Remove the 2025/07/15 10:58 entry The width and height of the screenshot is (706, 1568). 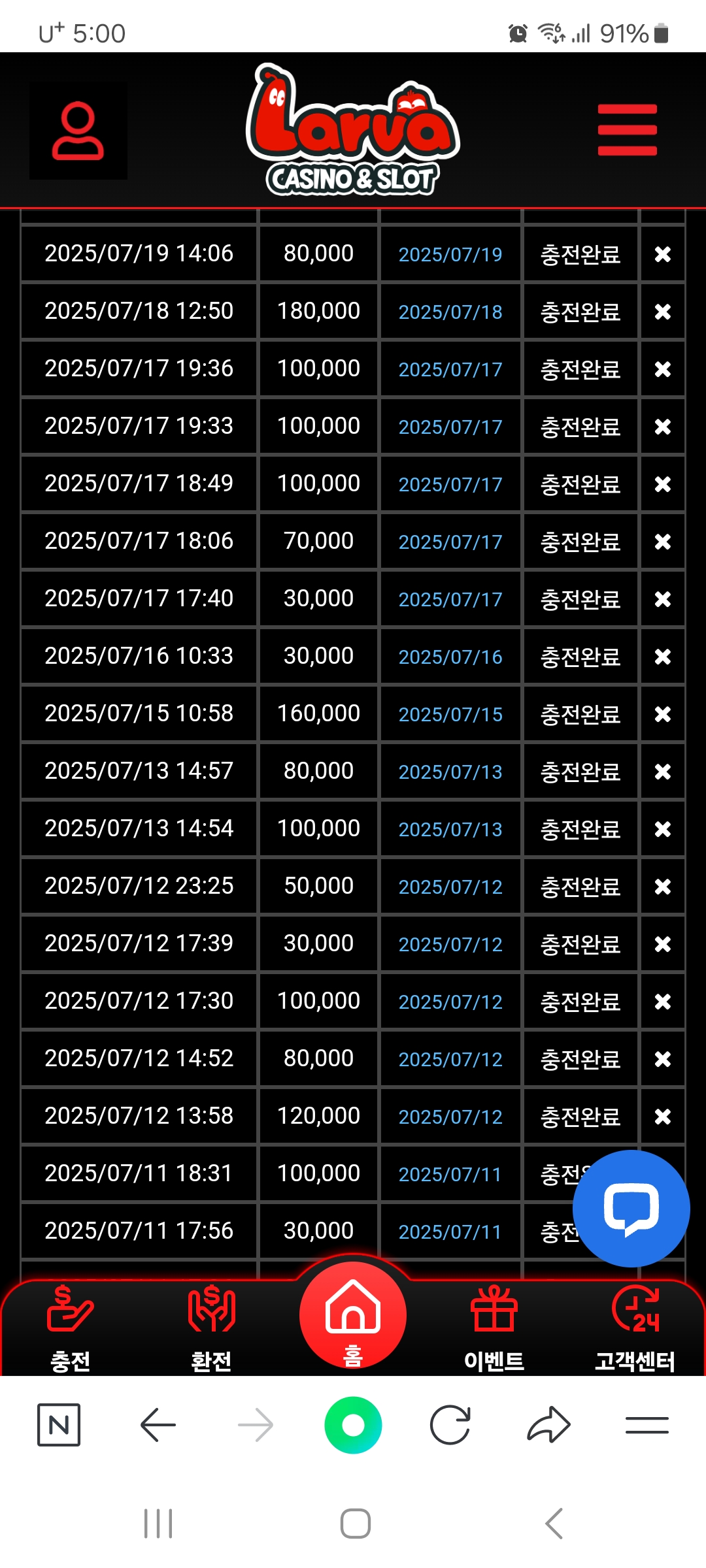point(663,714)
